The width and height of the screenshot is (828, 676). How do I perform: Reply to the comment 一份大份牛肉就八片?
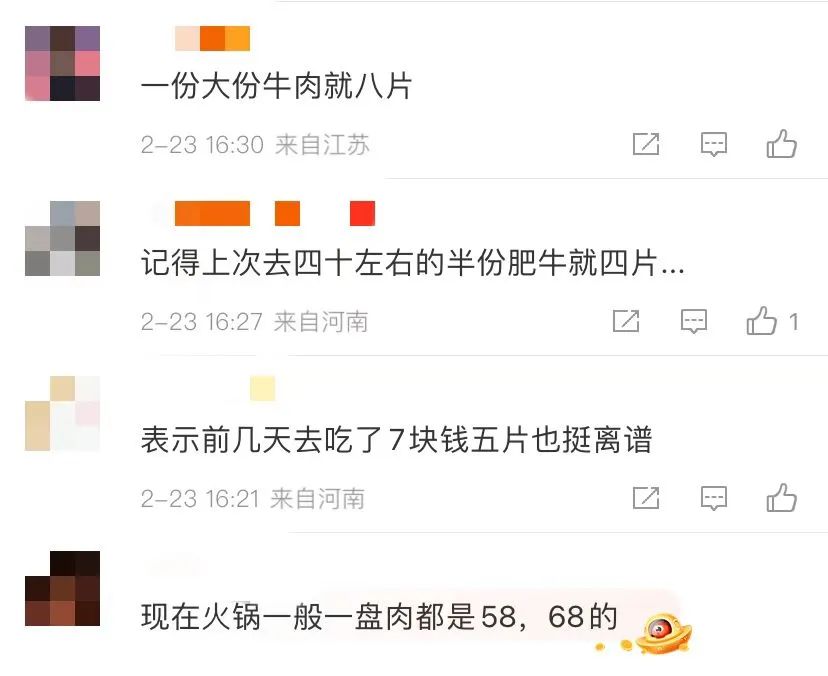coord(713,144)
